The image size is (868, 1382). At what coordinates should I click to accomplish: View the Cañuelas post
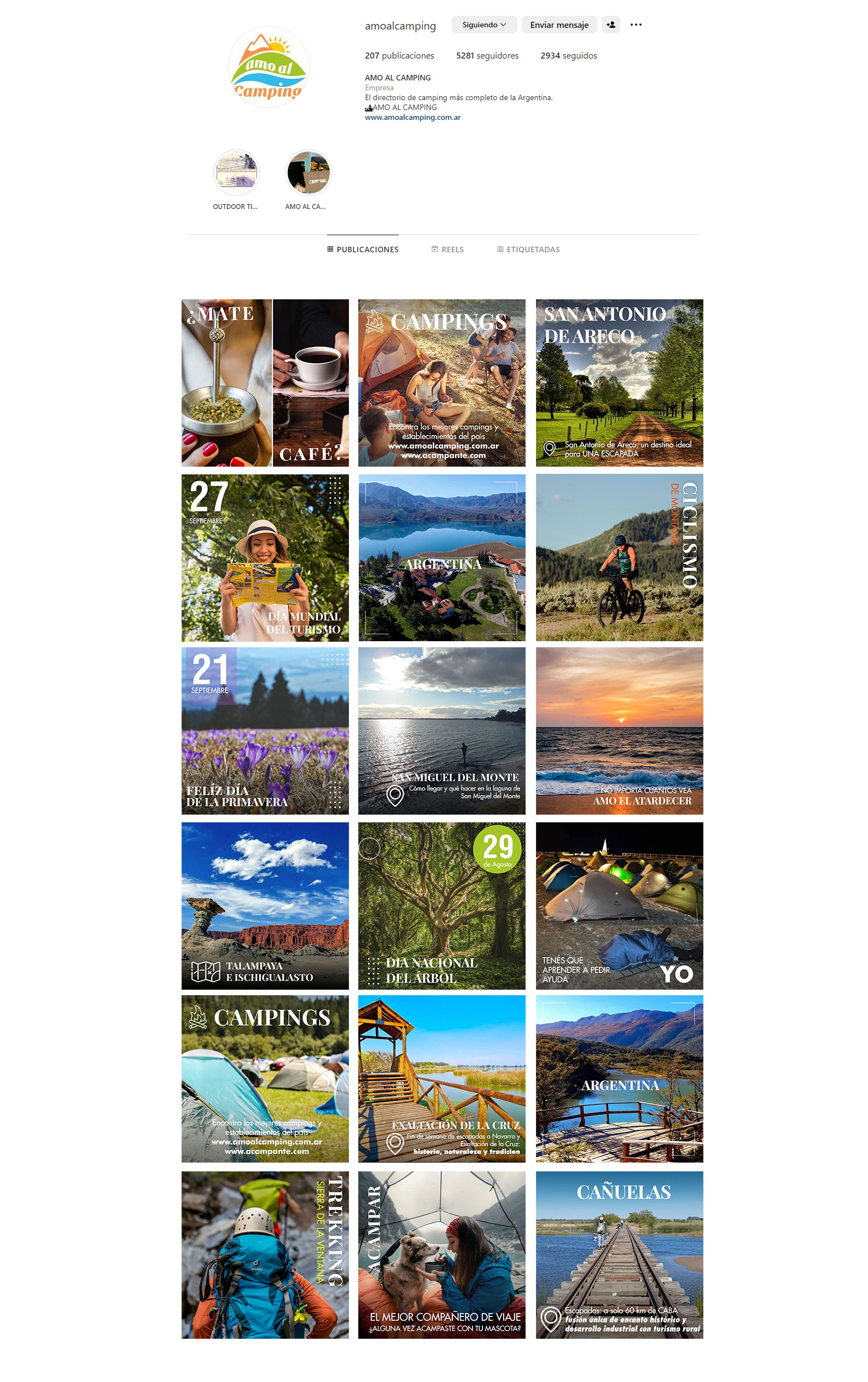(x=619, y=1255)
